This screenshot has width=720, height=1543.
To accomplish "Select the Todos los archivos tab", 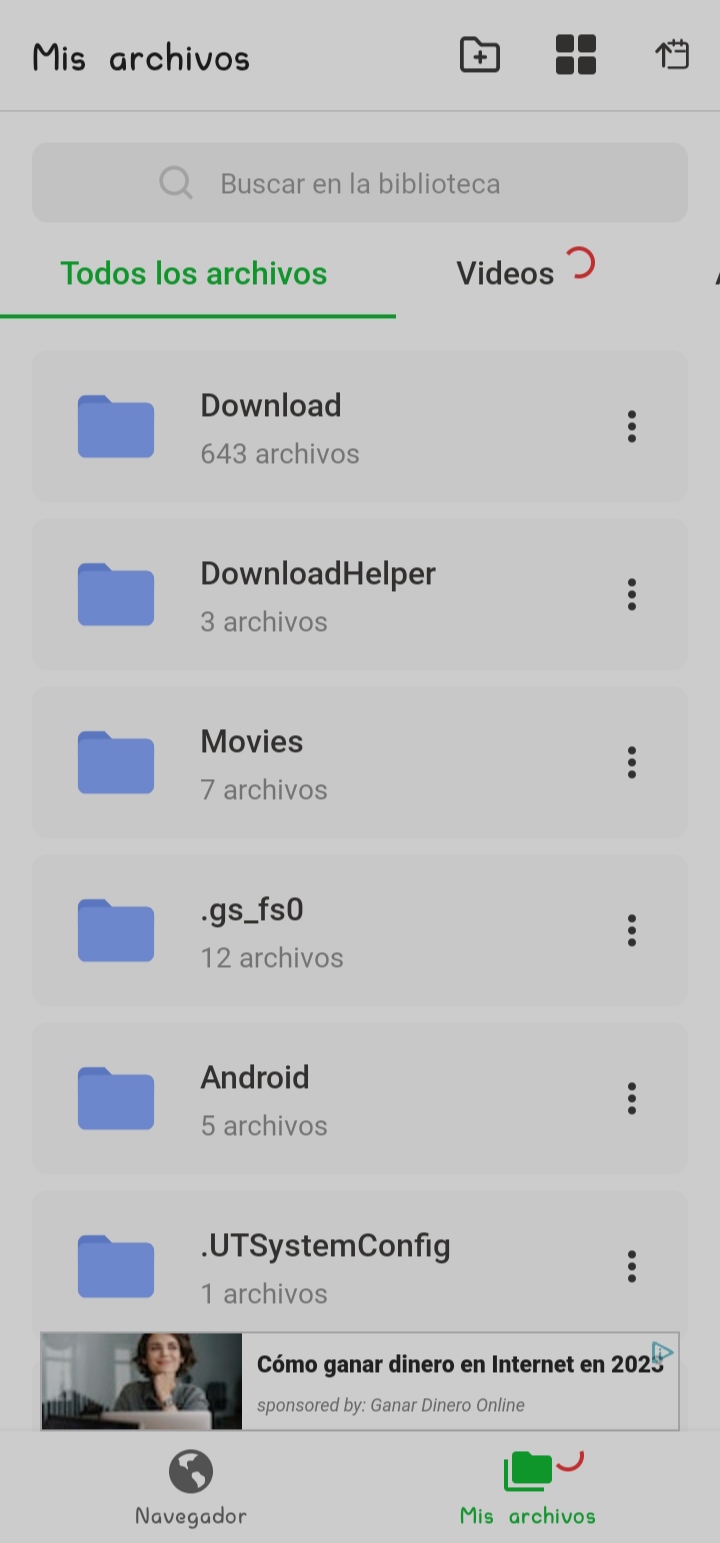I will [x=194, y=273].
